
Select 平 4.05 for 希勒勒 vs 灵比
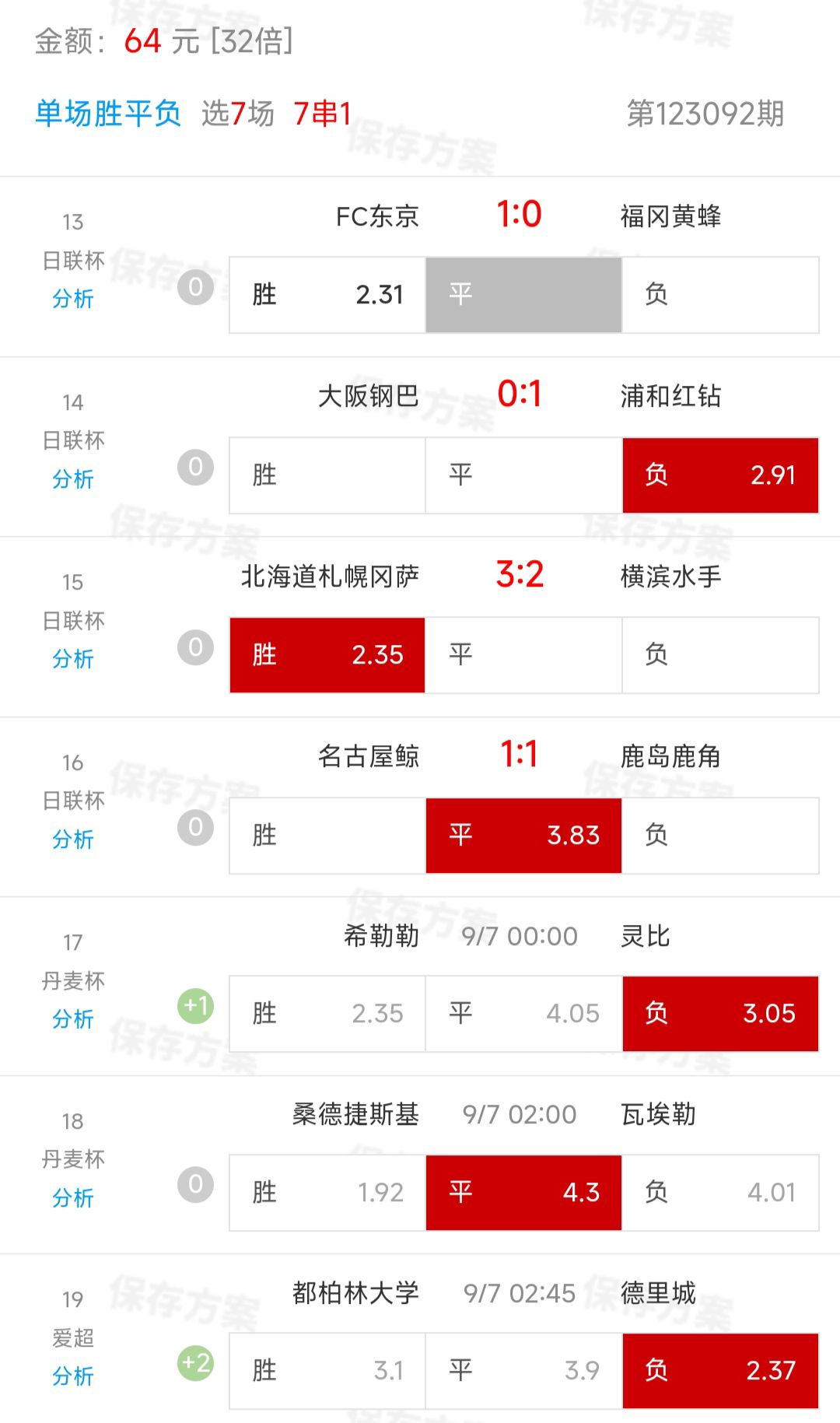pyautogui.click(x=523, y=1014)
